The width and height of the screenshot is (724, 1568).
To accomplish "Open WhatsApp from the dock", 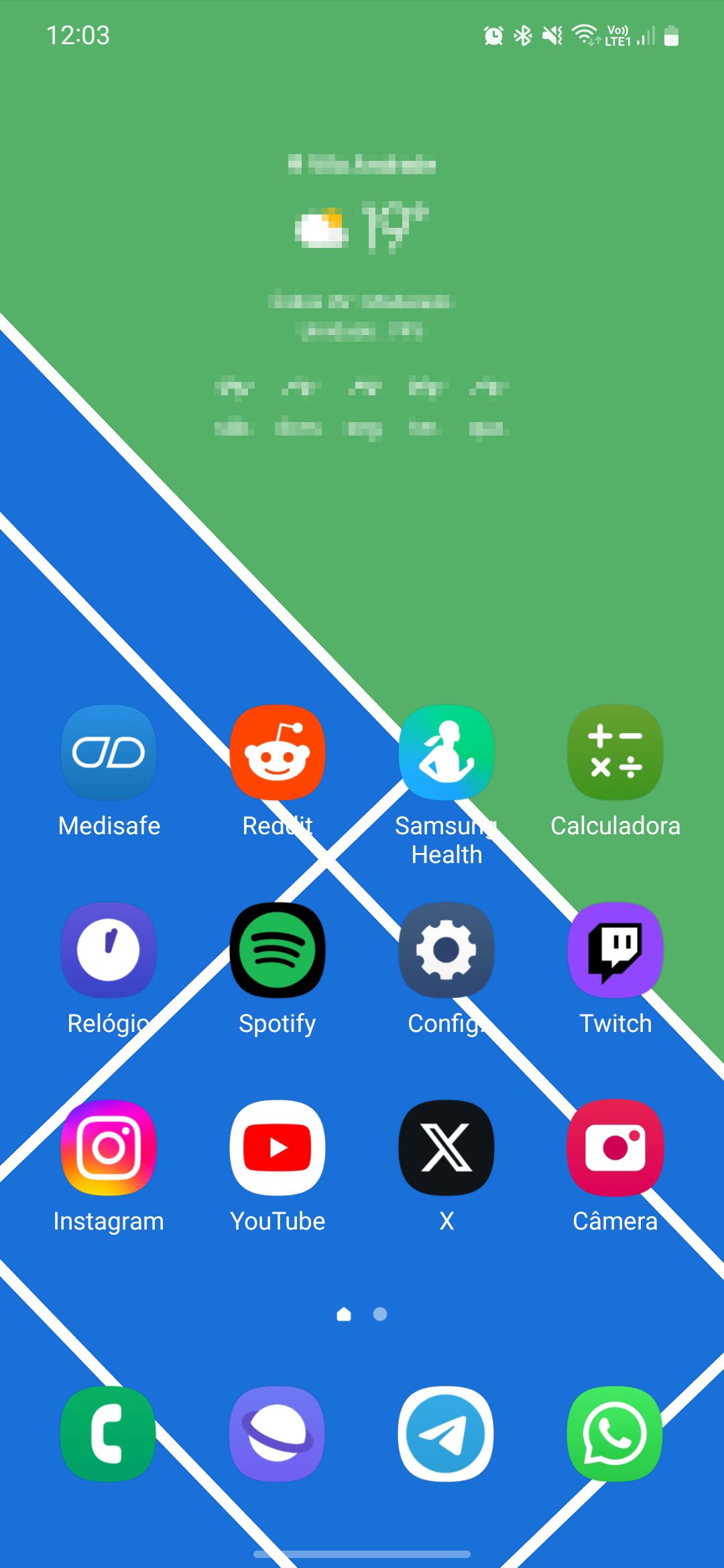I will pyautogui.click(x=615, y=1434).
